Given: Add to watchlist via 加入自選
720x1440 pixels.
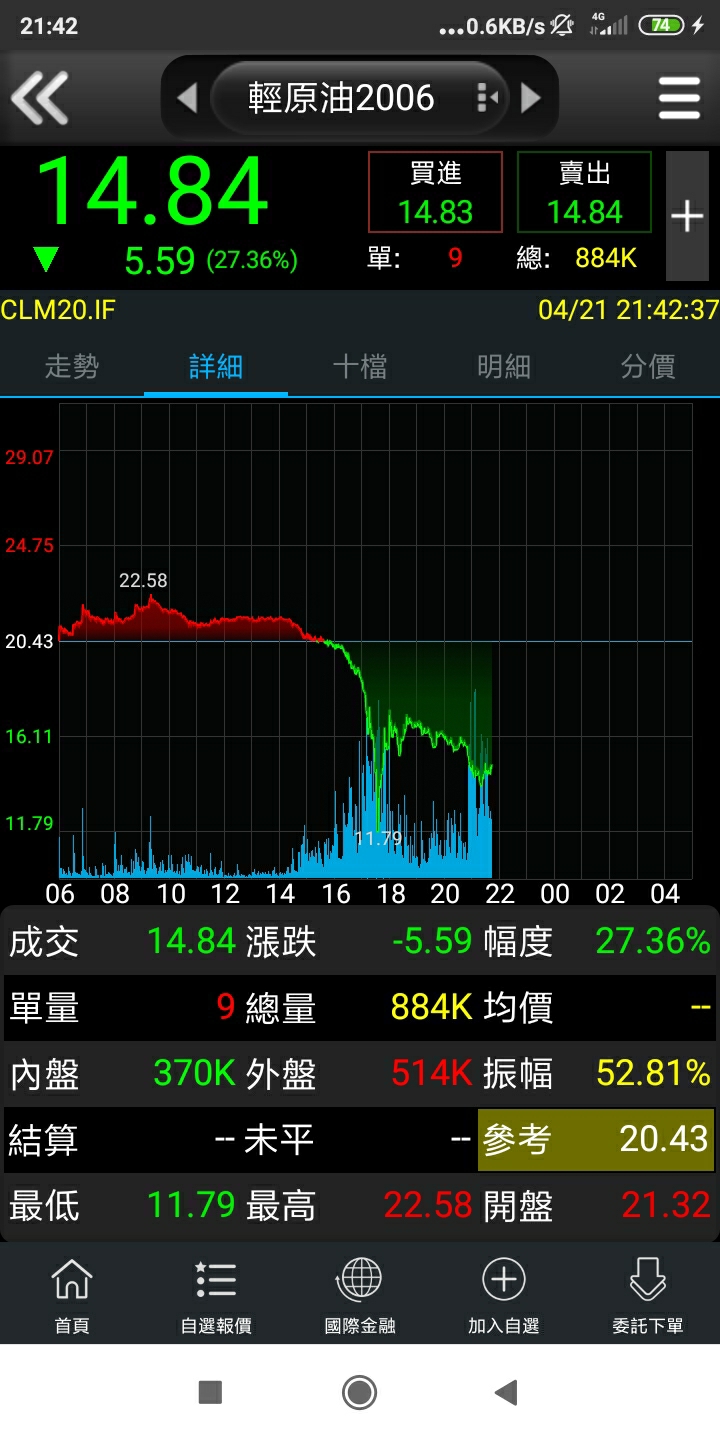Looking at the screenshot, I should [504, 1295].
